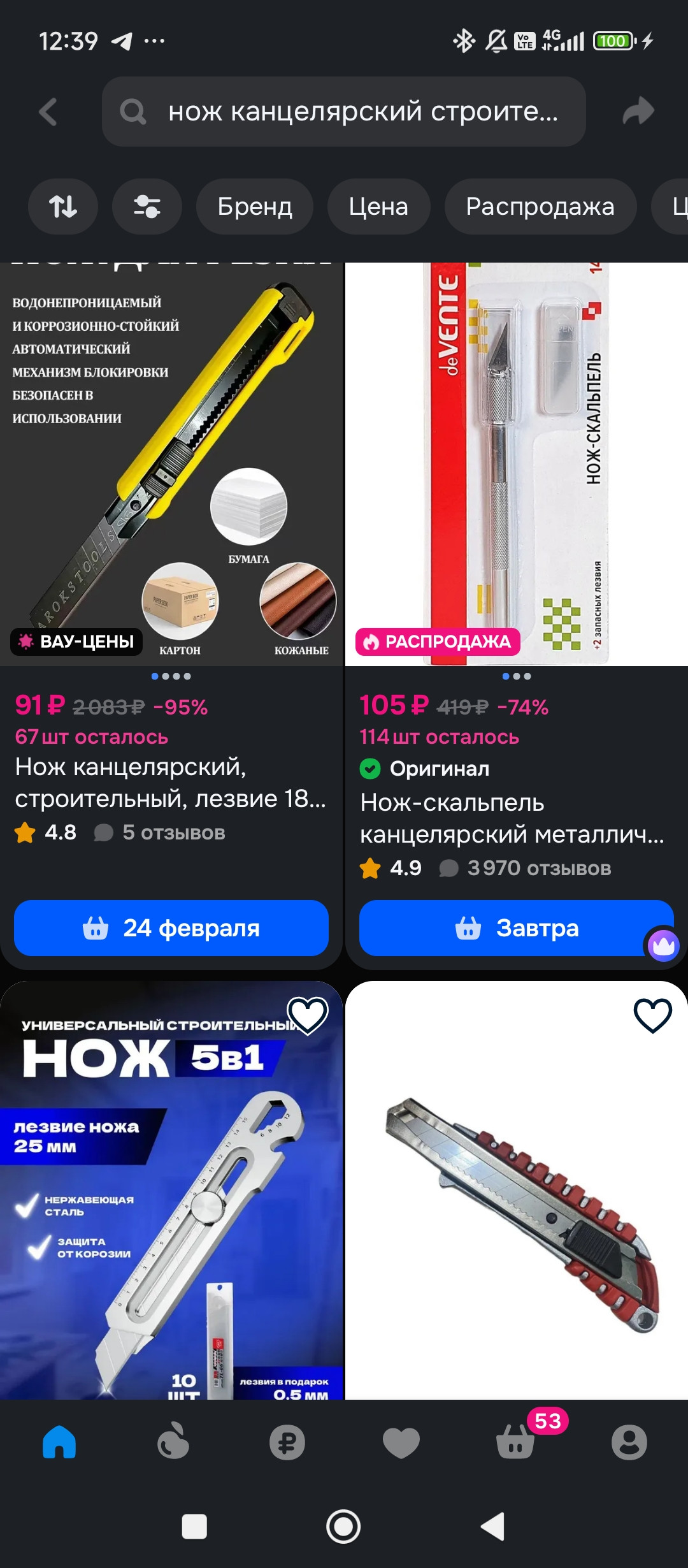Screen dimensions: 688x1568
Task: Open the favorites heart tab
Action: [x=401, y=1442]
